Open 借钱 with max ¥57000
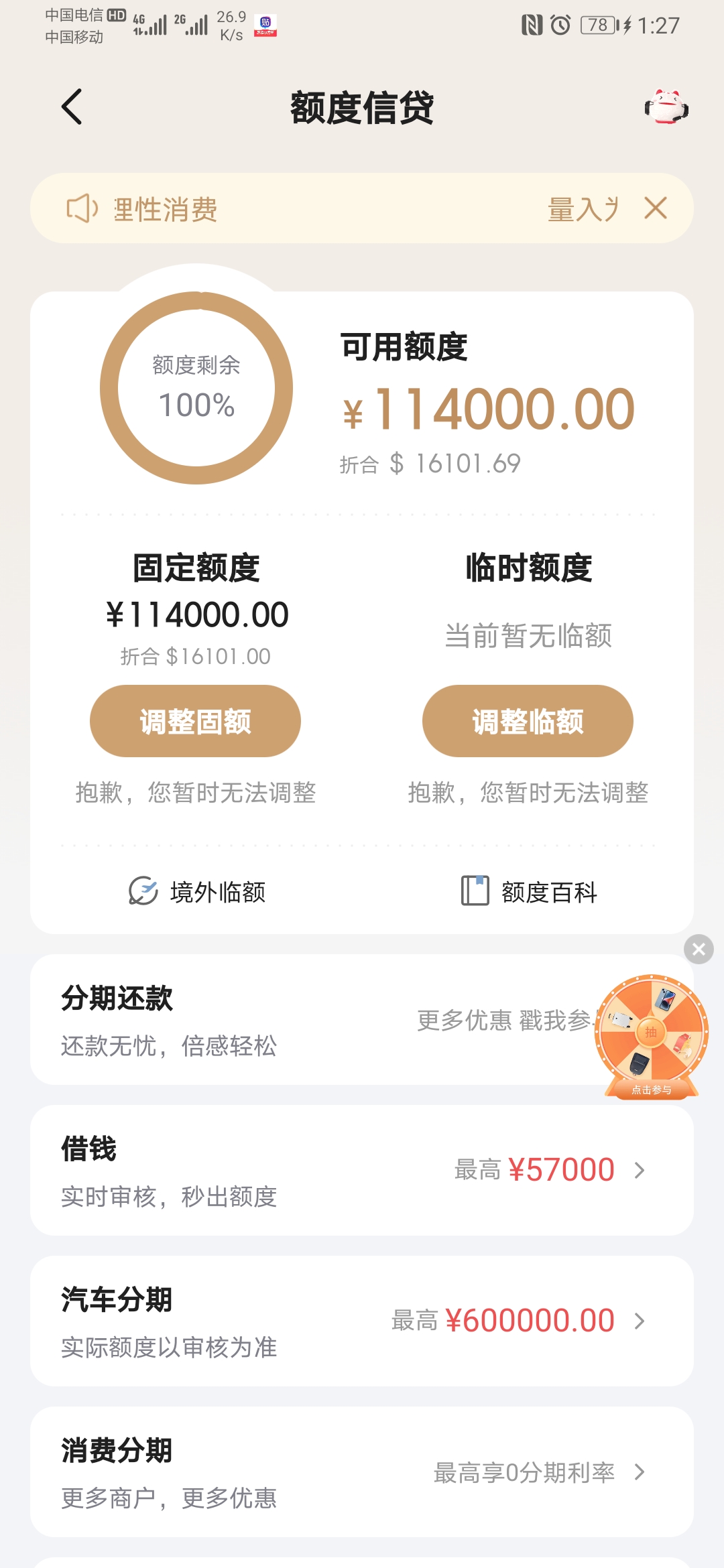The height and width of the screenshot is (1568, 724). click(362, 1171)
